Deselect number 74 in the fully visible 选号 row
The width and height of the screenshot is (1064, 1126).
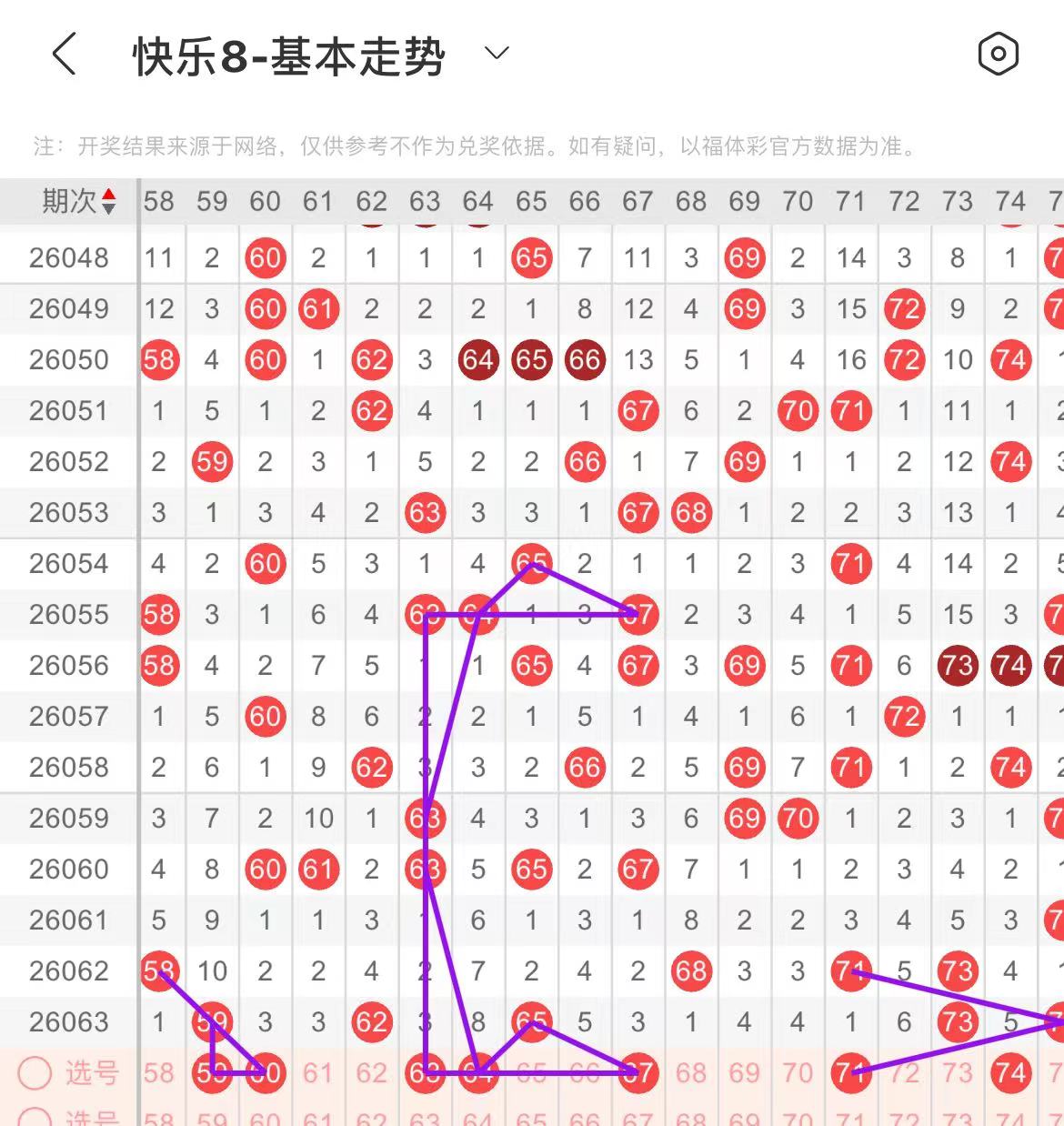[1010, 1073]
